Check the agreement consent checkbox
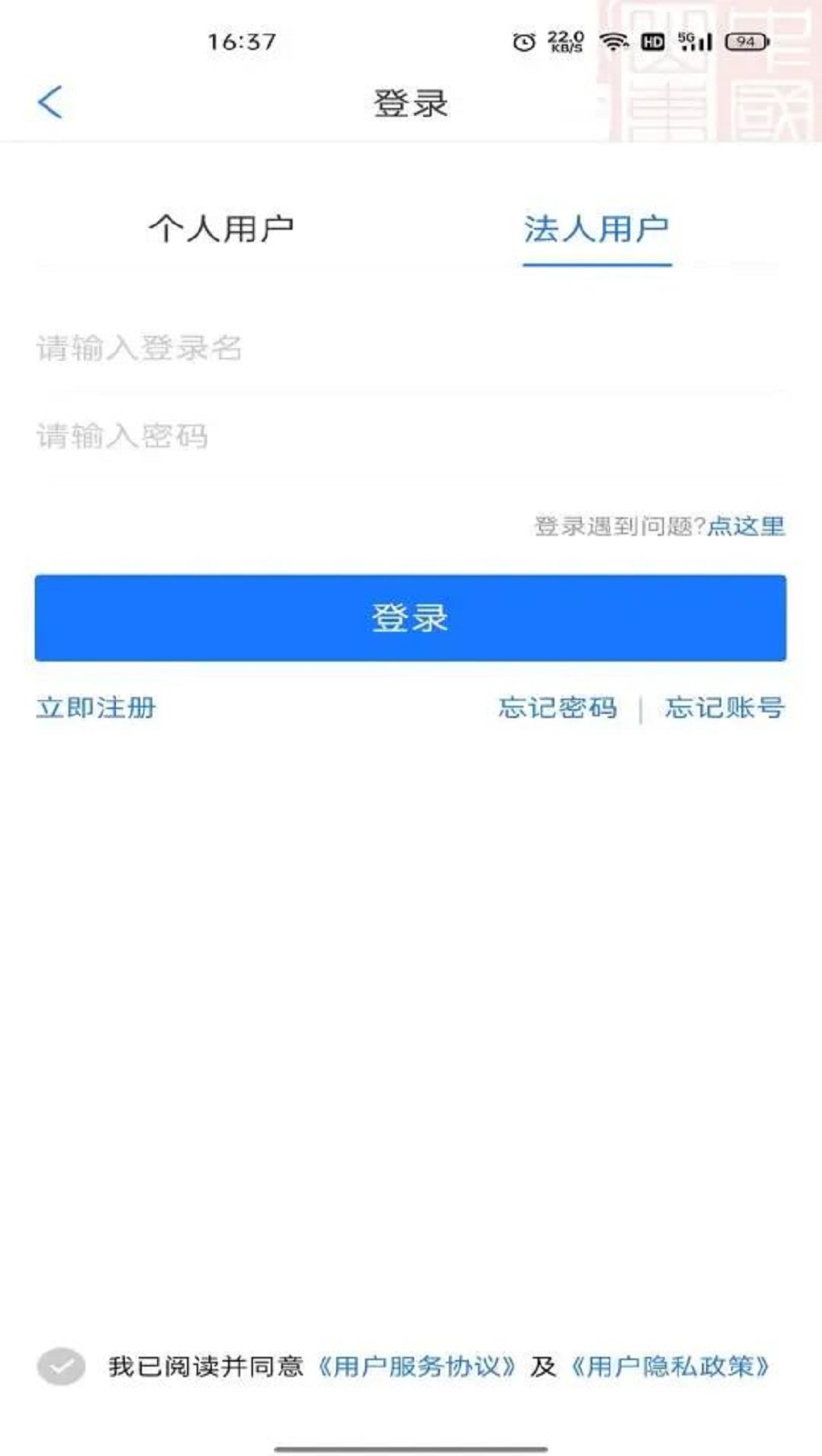 [x=61, y=1366]
